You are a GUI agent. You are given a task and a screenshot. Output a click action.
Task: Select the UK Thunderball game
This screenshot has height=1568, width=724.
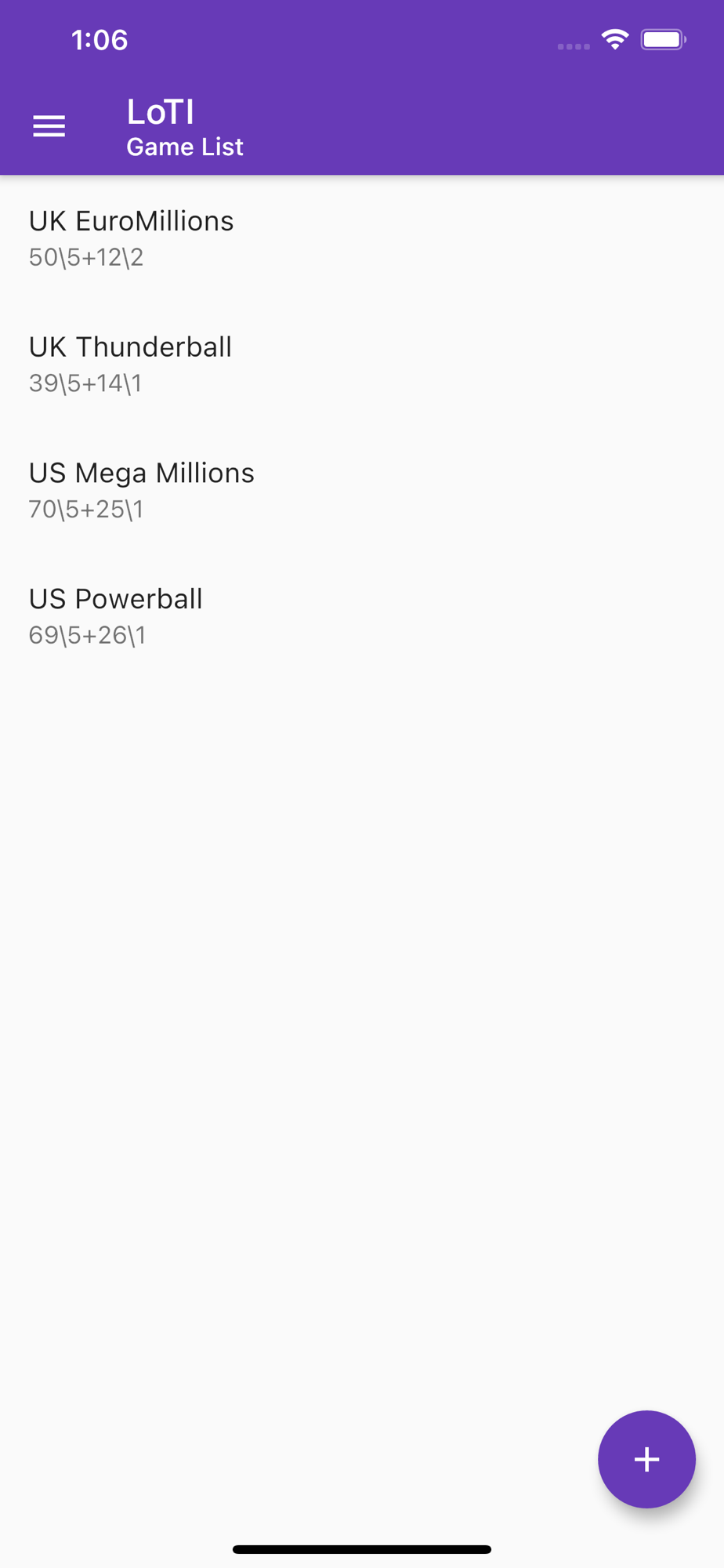pyautogui.click(x=362, y=365)
